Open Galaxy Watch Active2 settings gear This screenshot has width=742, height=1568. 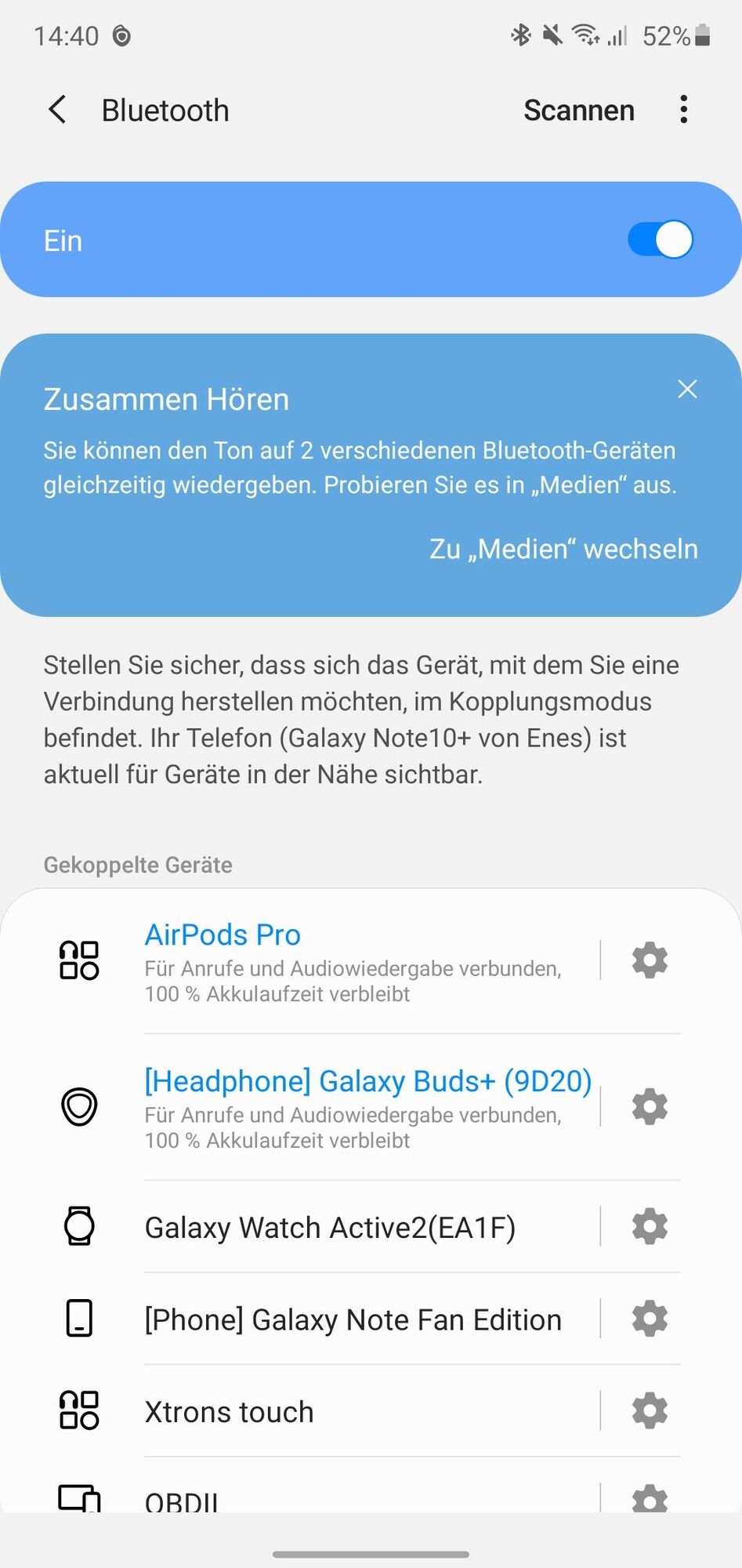(x=650, y=1226)
